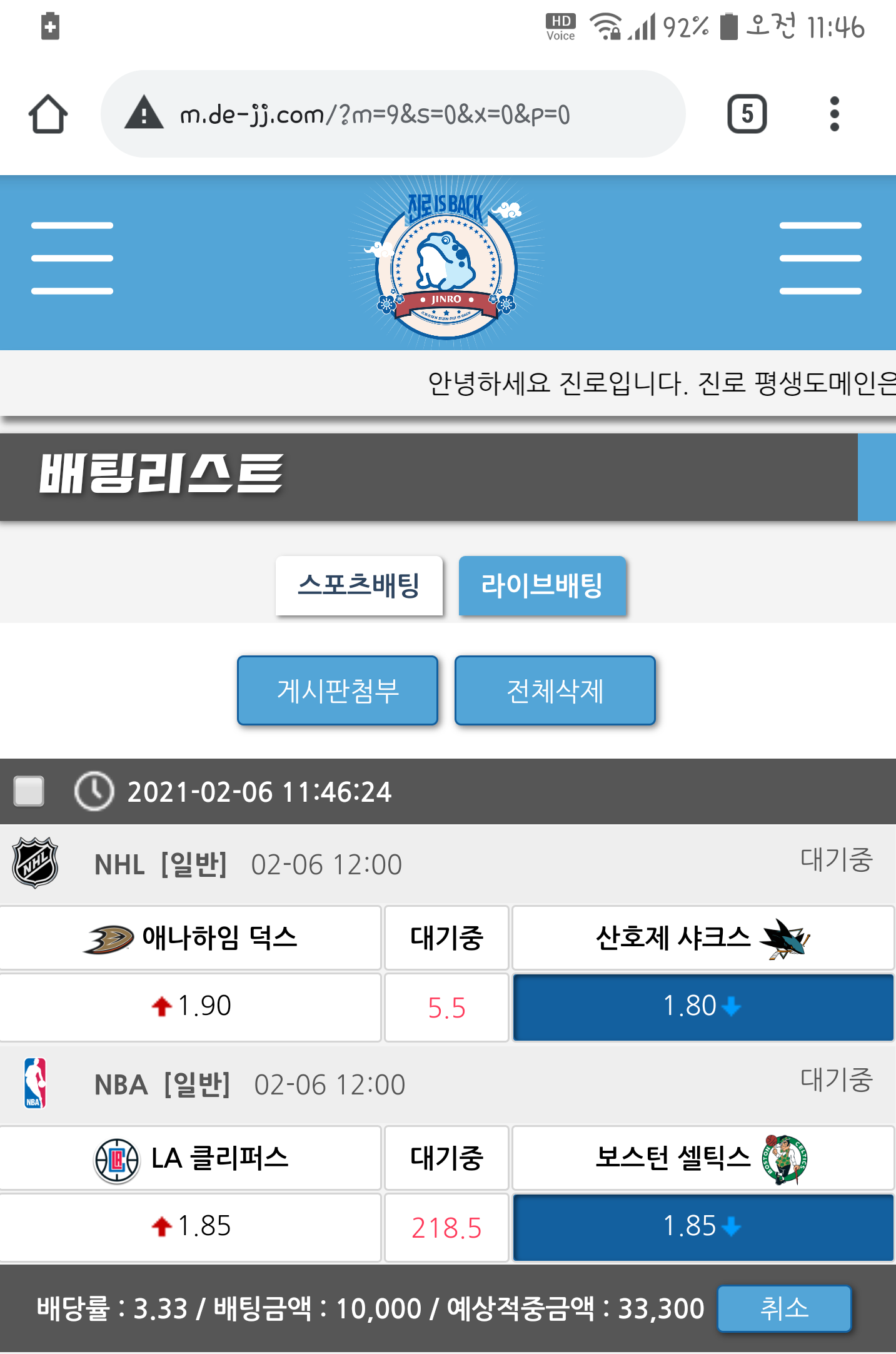Check the box for the 2021-02-06 11:46:24 bet
Image resolution: width=896 pixels, height=1354 pixels.
pyautogui.click(x=29, y=791)
